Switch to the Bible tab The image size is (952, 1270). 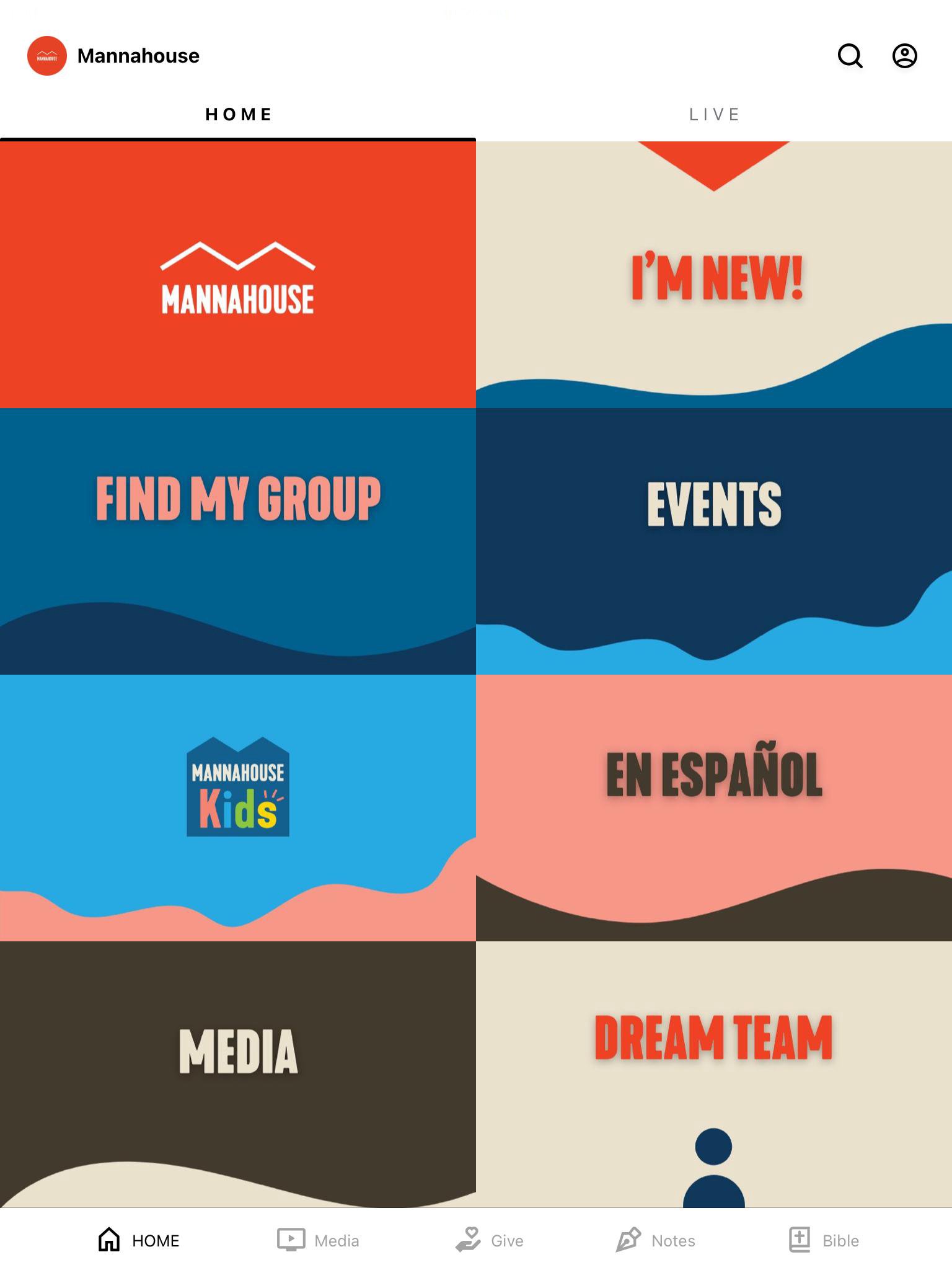(824, 1240)
